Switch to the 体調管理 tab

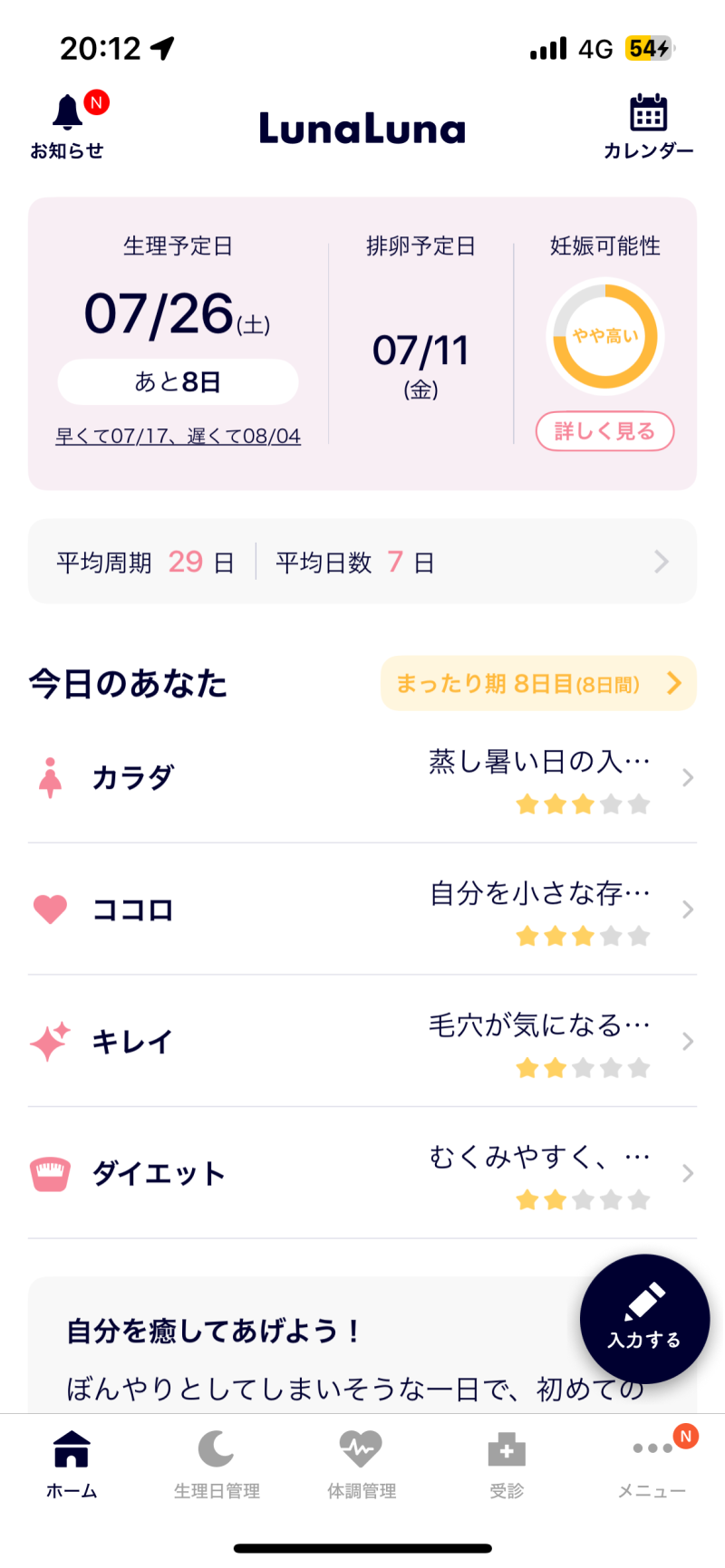(362, 1464)
